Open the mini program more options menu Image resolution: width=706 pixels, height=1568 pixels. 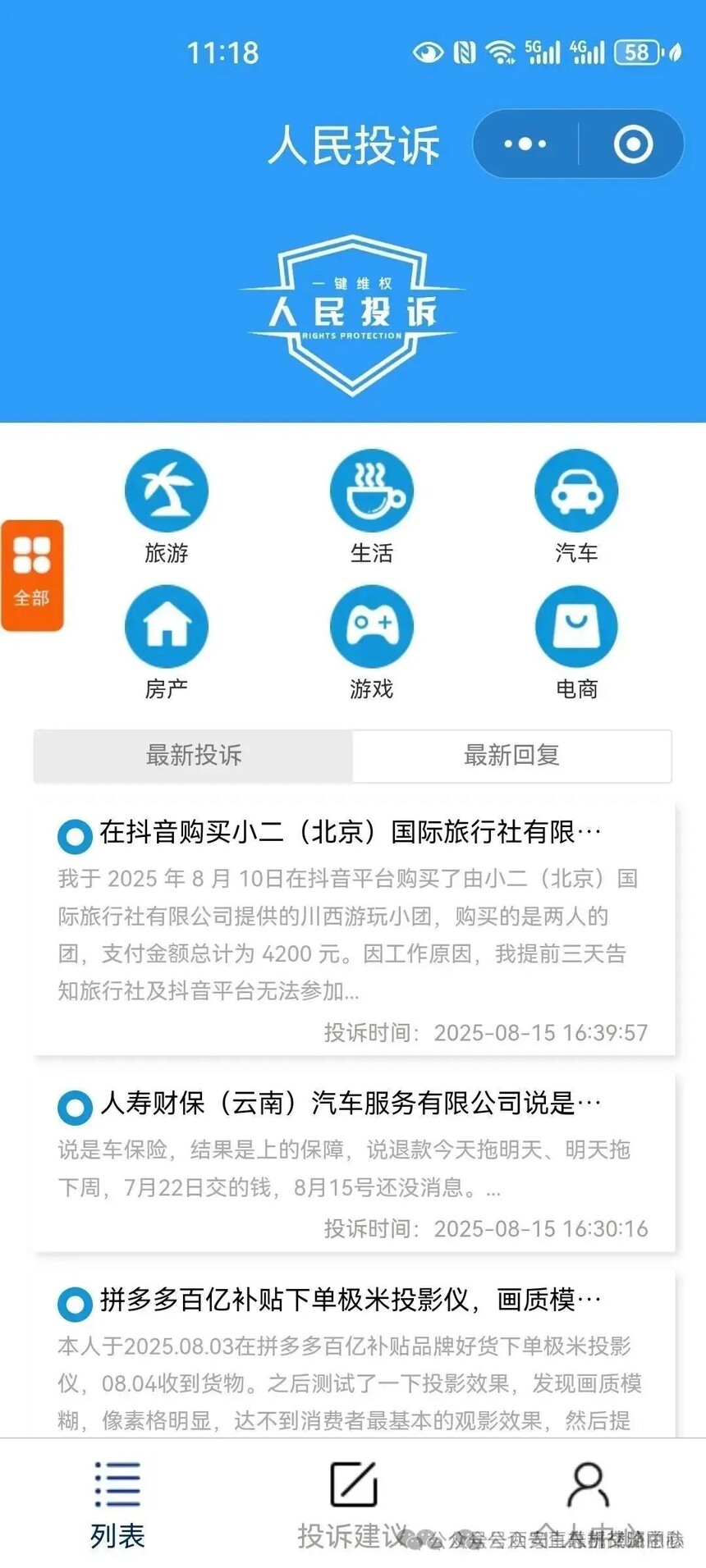(x=525, y=144)
